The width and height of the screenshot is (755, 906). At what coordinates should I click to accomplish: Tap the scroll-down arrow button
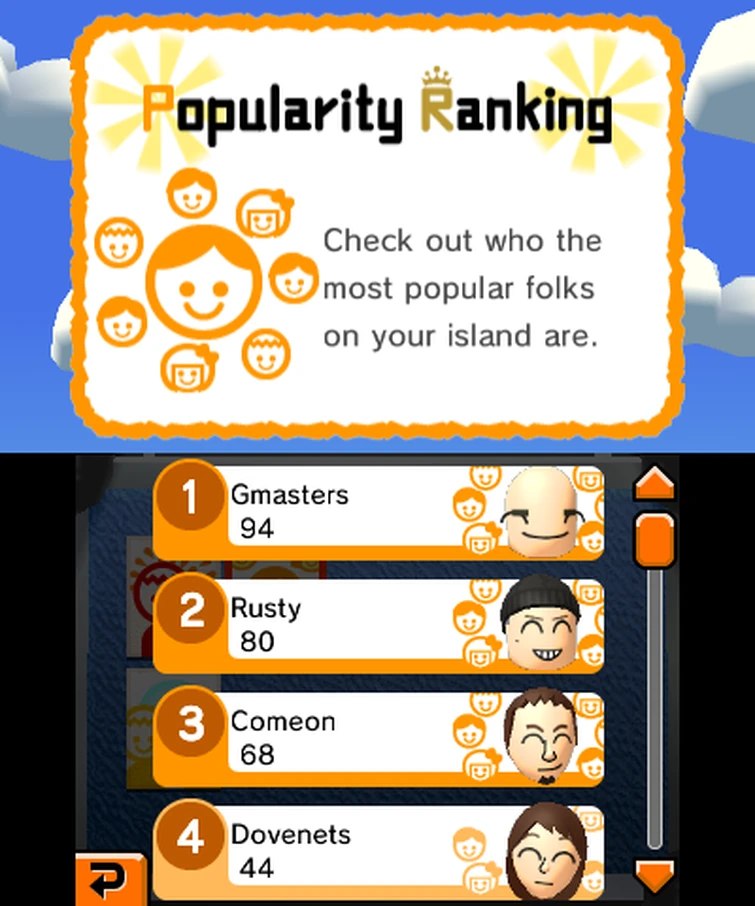click(655, 875)
